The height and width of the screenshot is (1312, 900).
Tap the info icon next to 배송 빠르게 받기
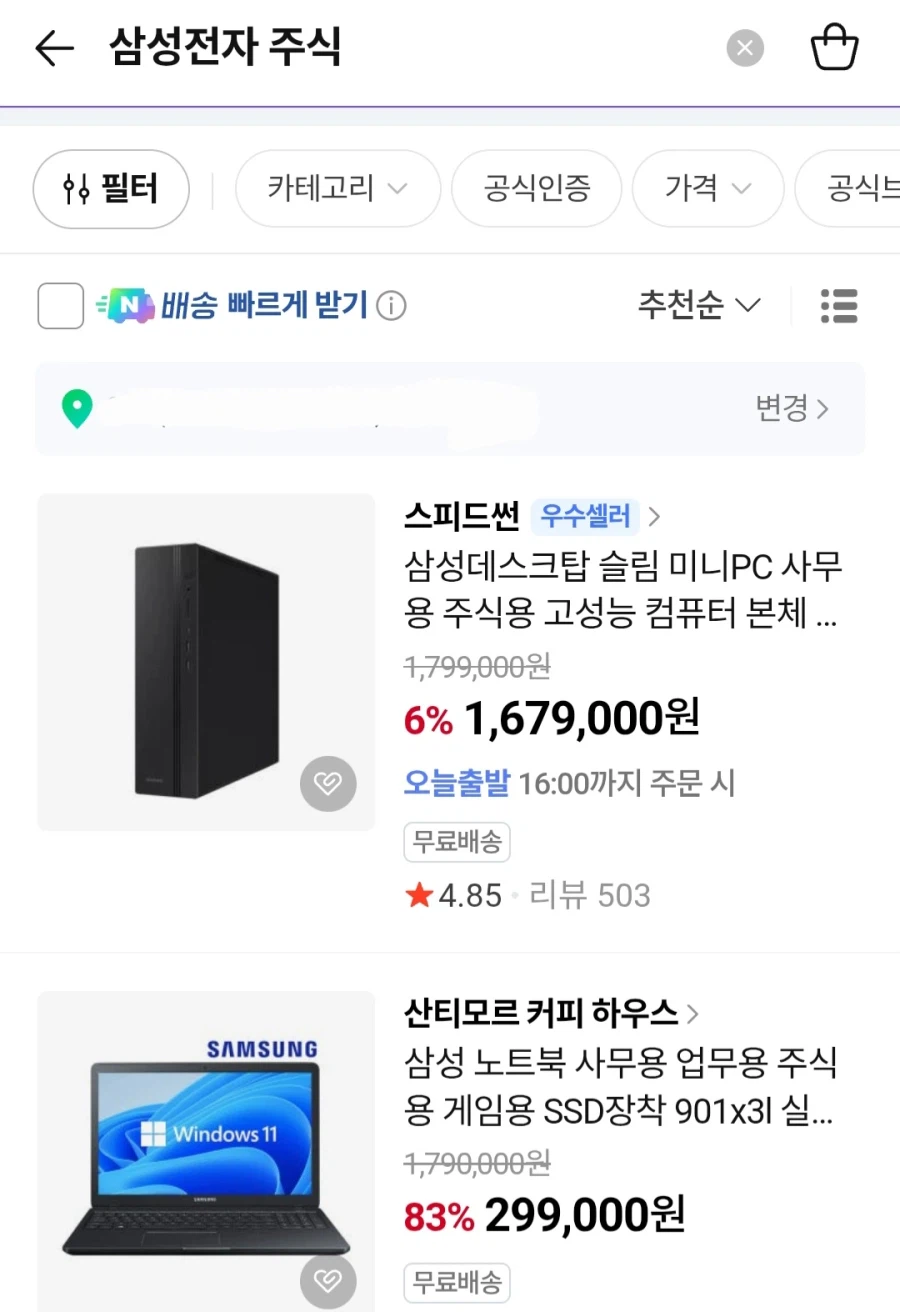(390, 306)
